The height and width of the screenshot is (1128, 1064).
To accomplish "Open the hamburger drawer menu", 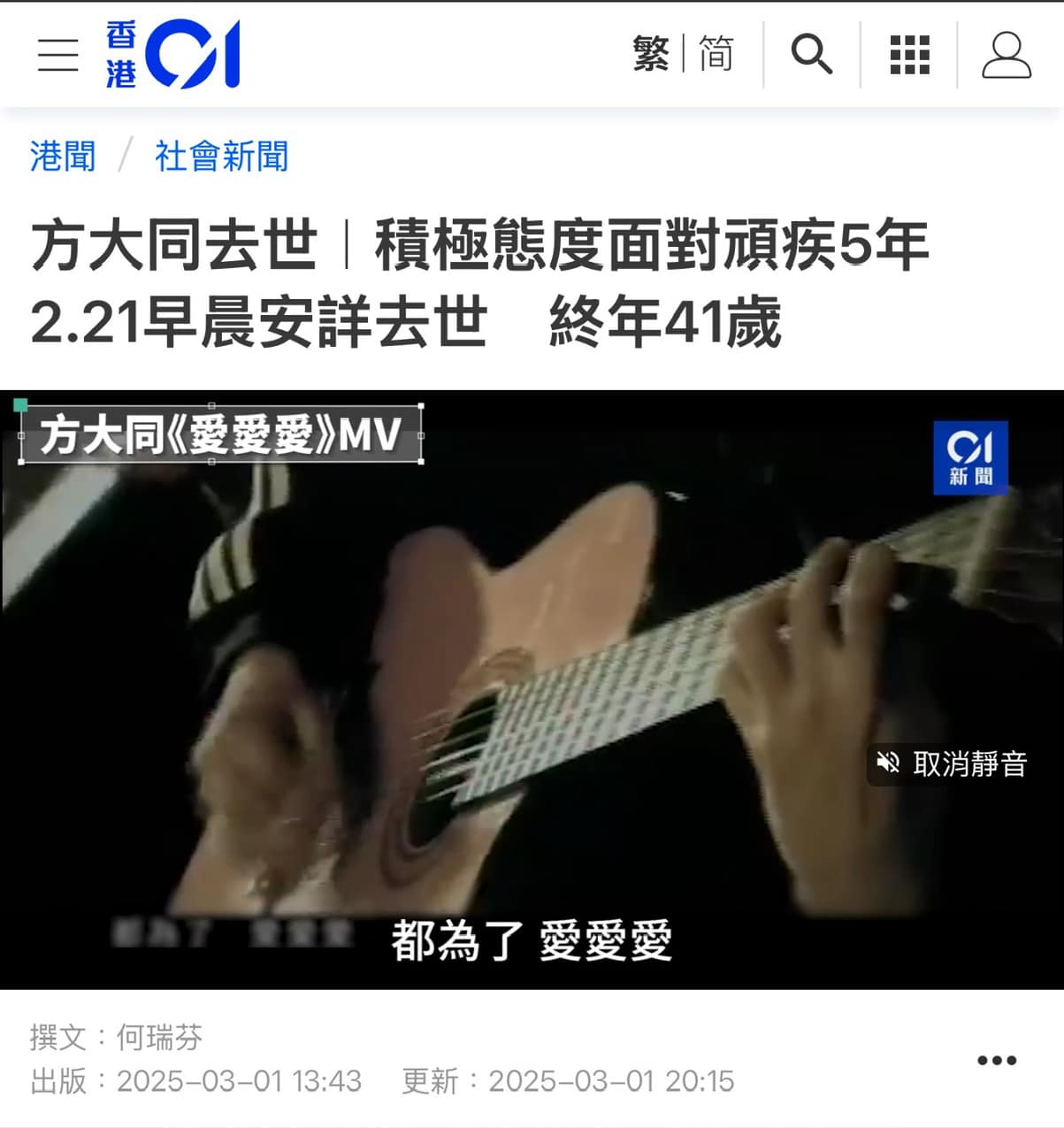I will (x=58, y=55).
